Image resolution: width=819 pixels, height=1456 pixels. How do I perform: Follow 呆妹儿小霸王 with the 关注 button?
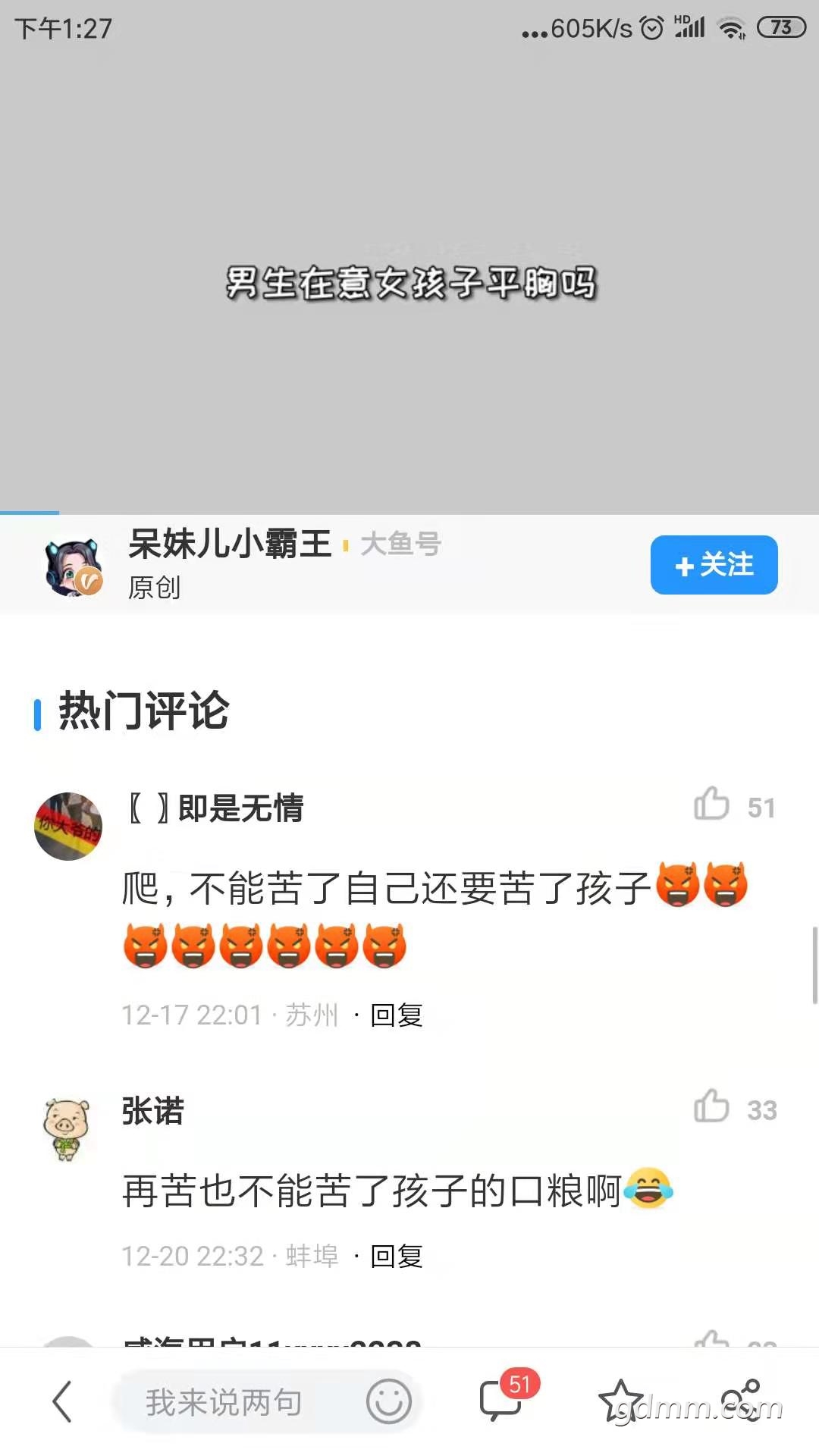[x=714, y=565]
